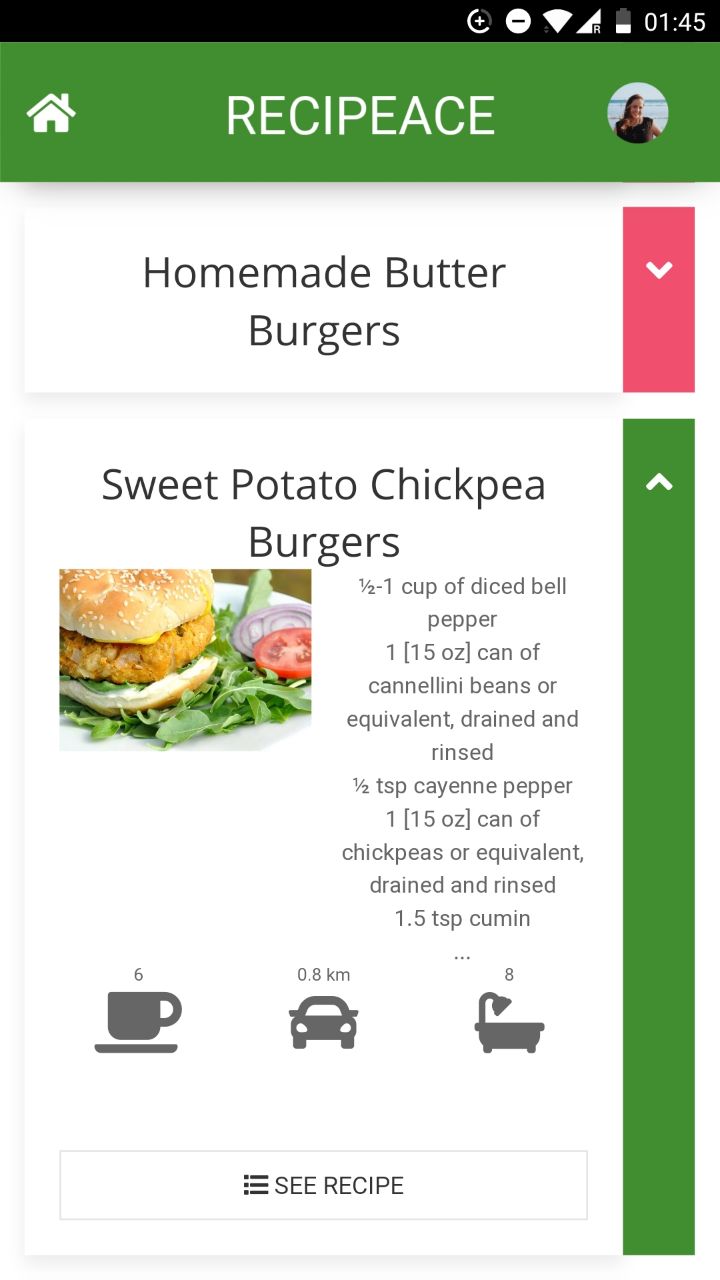Open the user profile avatar
The image size is (720, 1280).
(637, 113)
